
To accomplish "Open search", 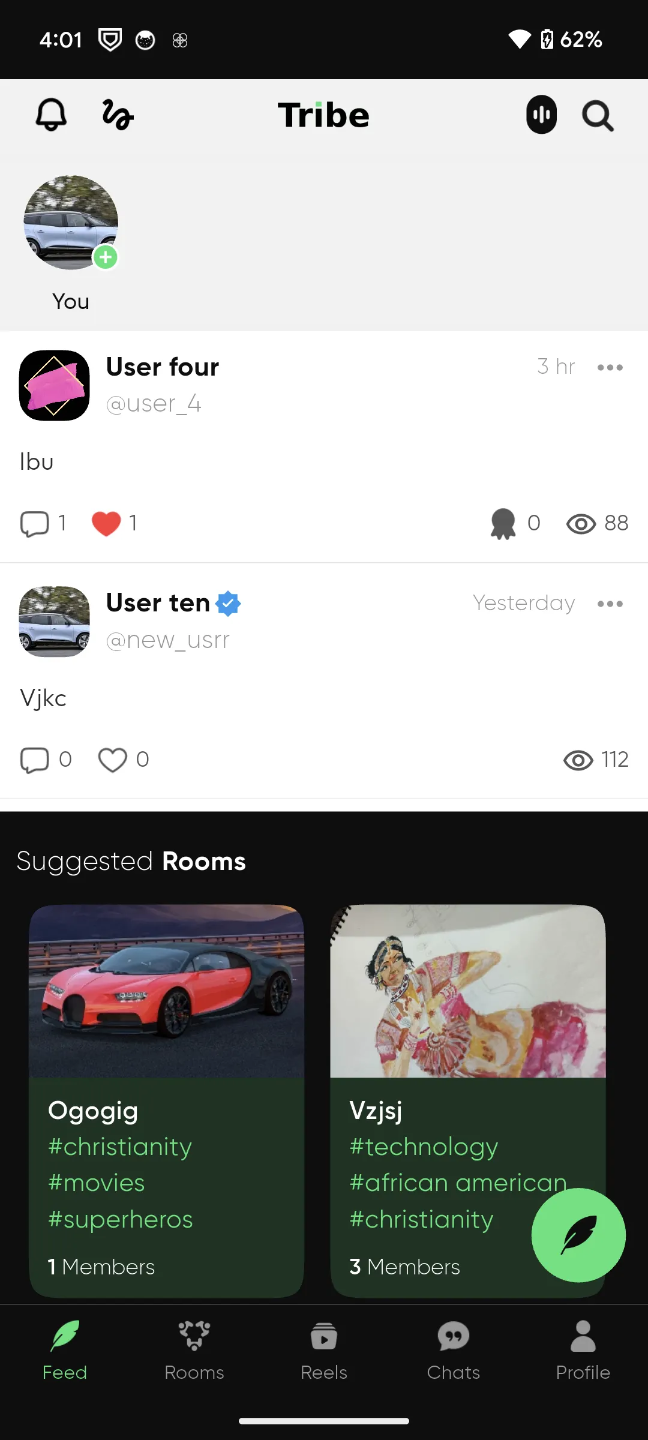I will (598, 116).
